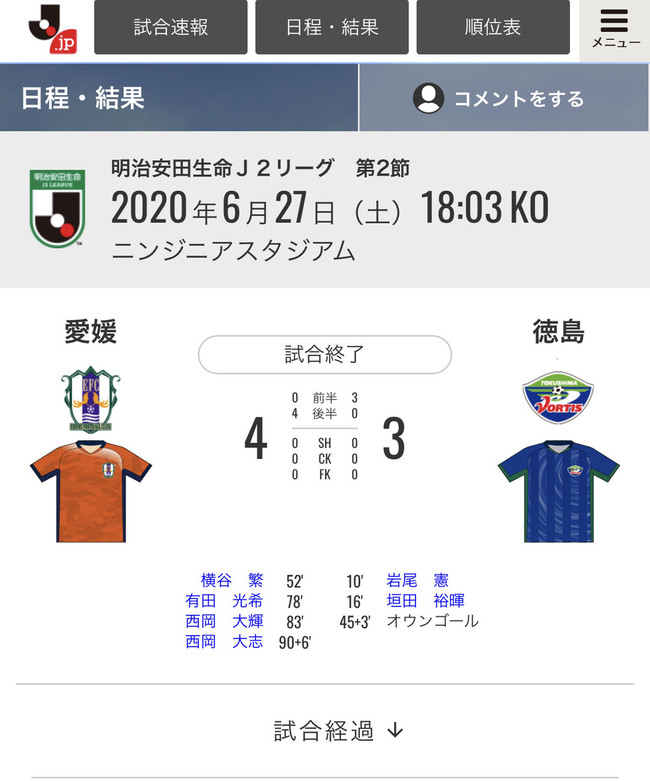The width and height of the screenshot is (650, 781).
Task: Open the 順位表 standings page
Action: 492,27
